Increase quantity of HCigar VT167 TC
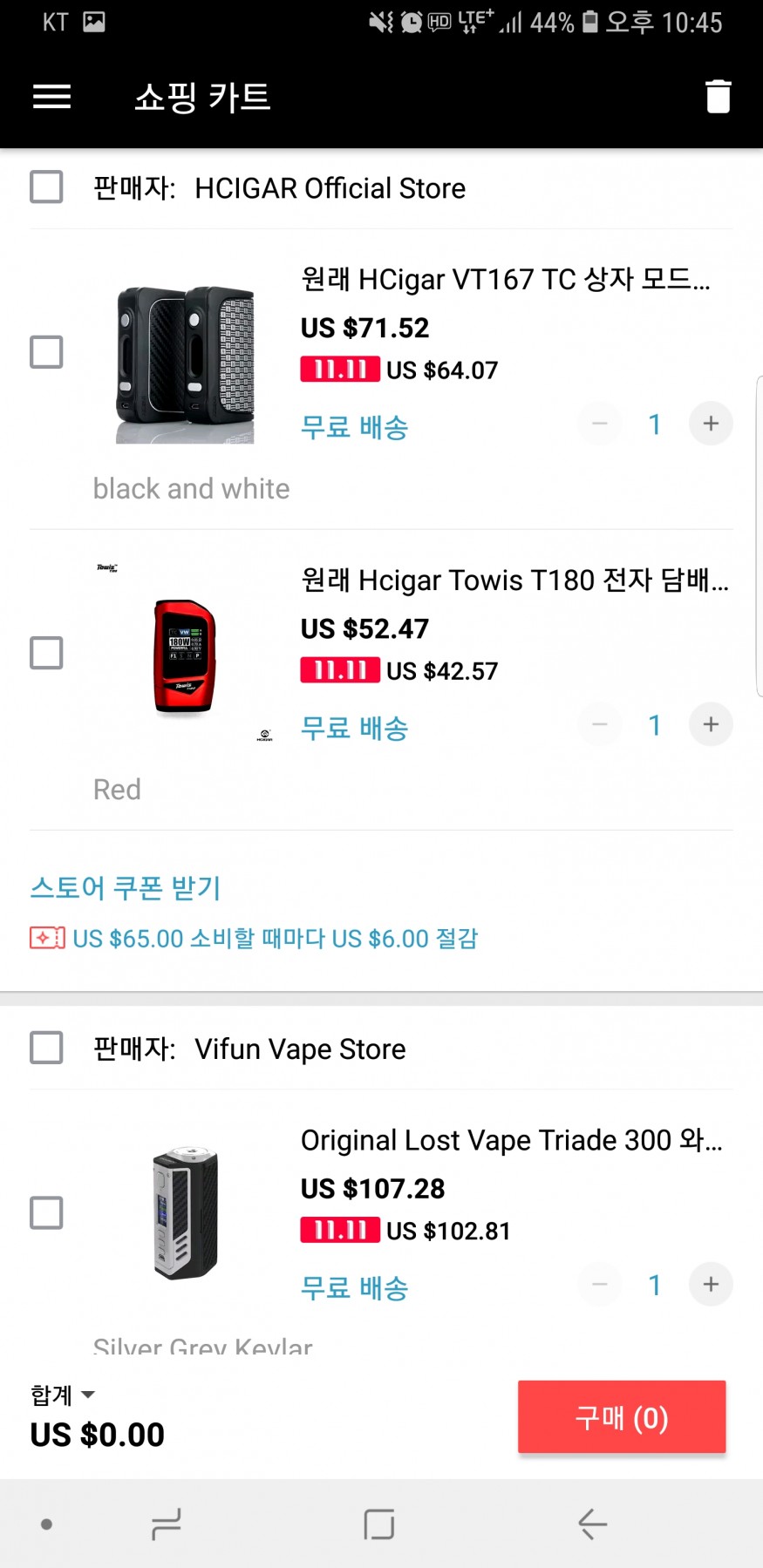The height and width of the screenshot is (1568, 763). [711, 424]
